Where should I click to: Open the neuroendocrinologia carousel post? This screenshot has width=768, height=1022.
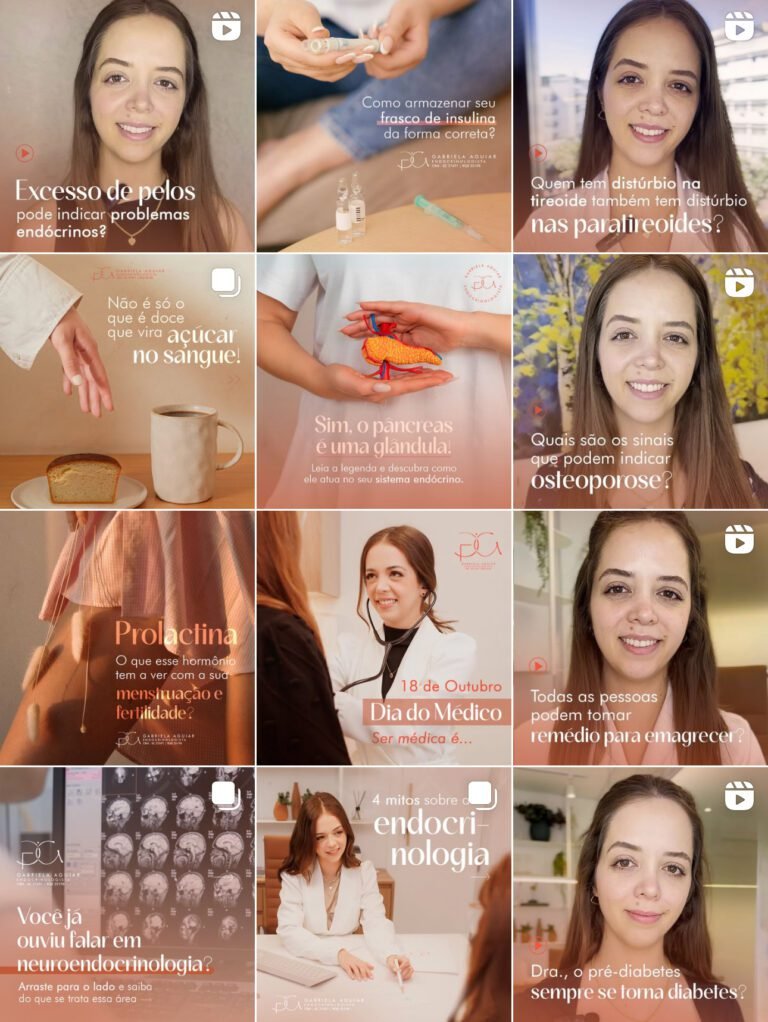[127, 894]
